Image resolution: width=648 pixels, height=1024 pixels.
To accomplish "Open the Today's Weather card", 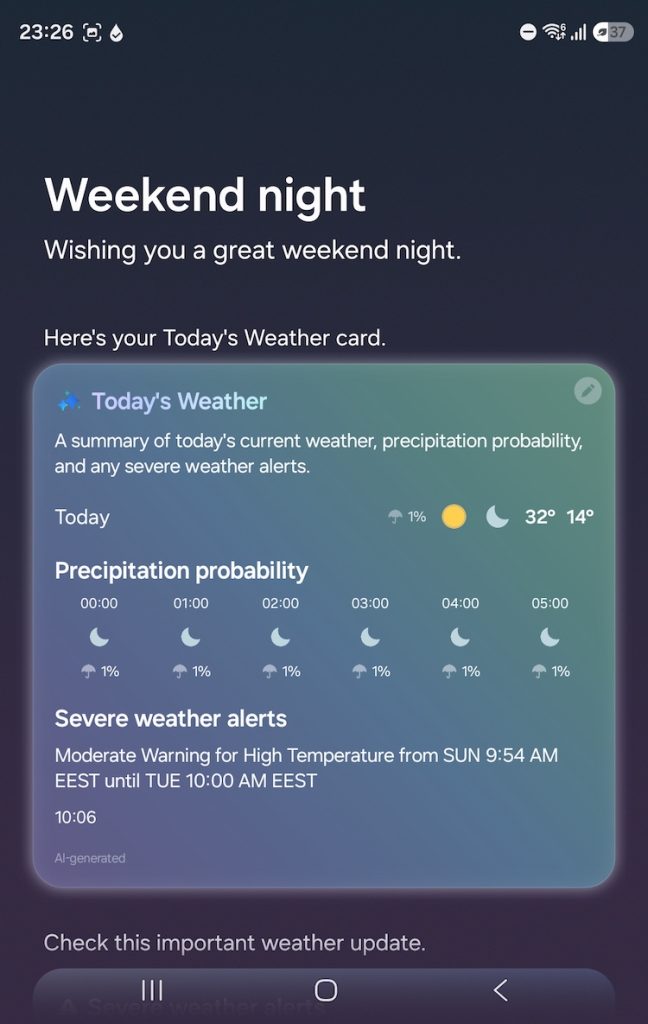I will click(324, 626).
